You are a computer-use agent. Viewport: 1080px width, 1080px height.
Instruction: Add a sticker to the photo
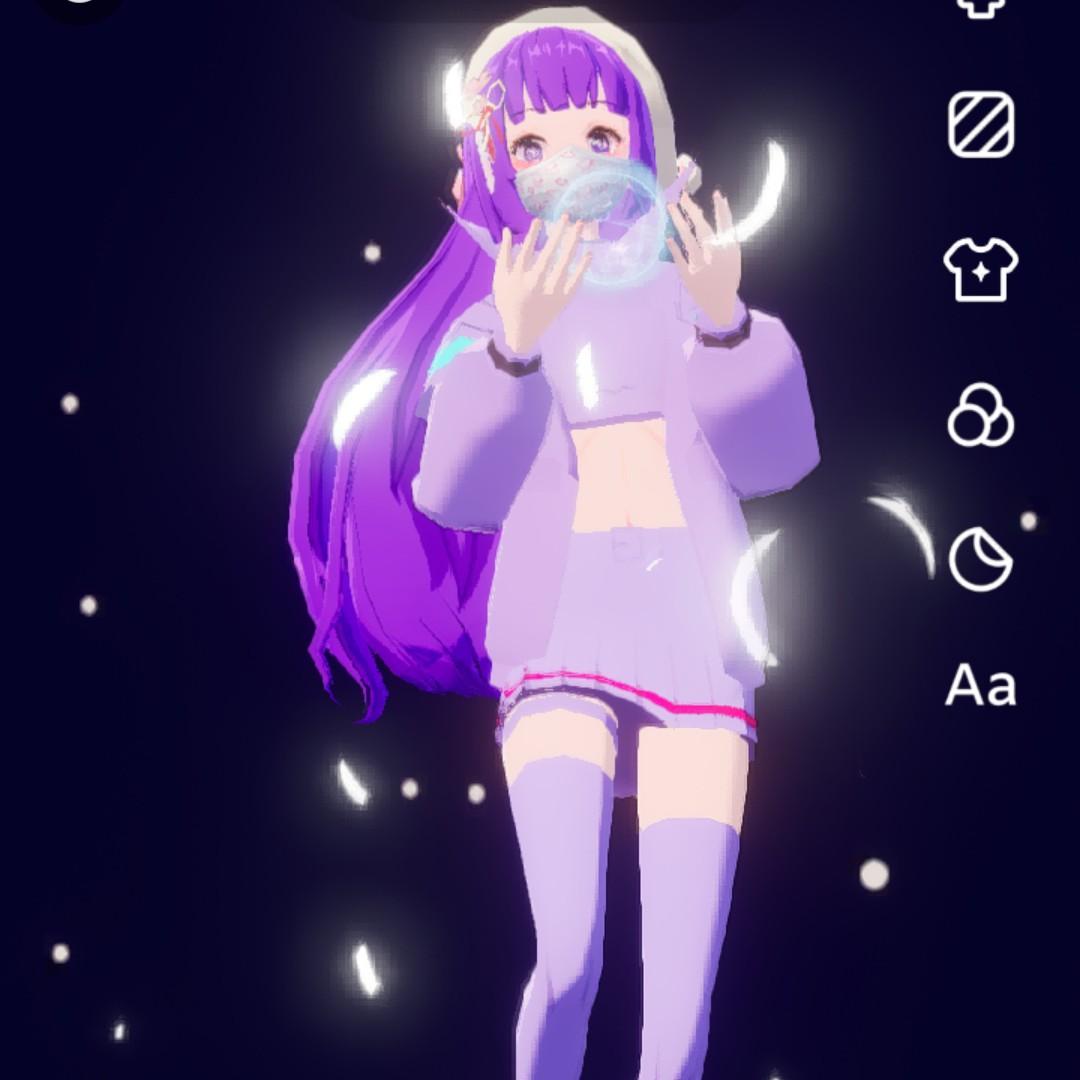pyautogui.click(x=981, y=560)
